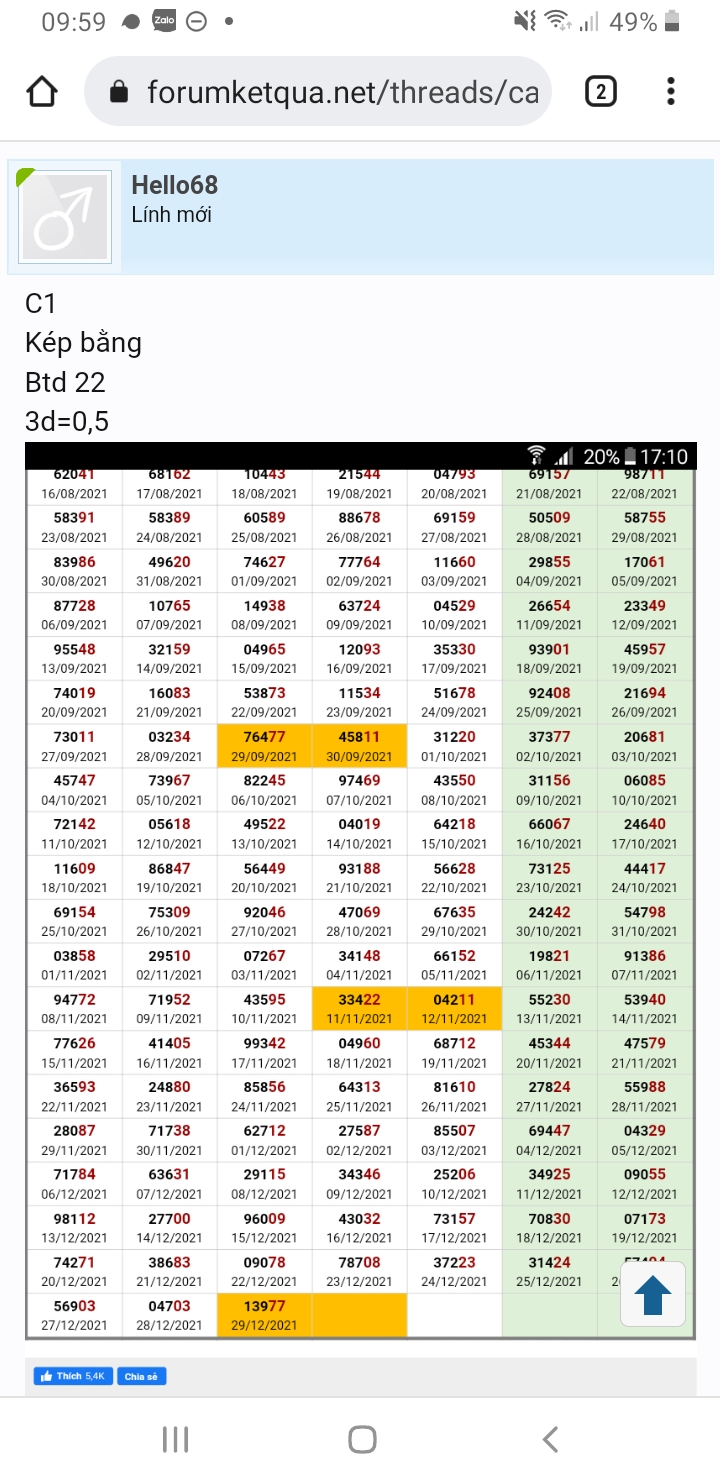Jump back to top with the arrow
The width and height of the screenshot is (720, 1480).
(x=653, y=1294)
